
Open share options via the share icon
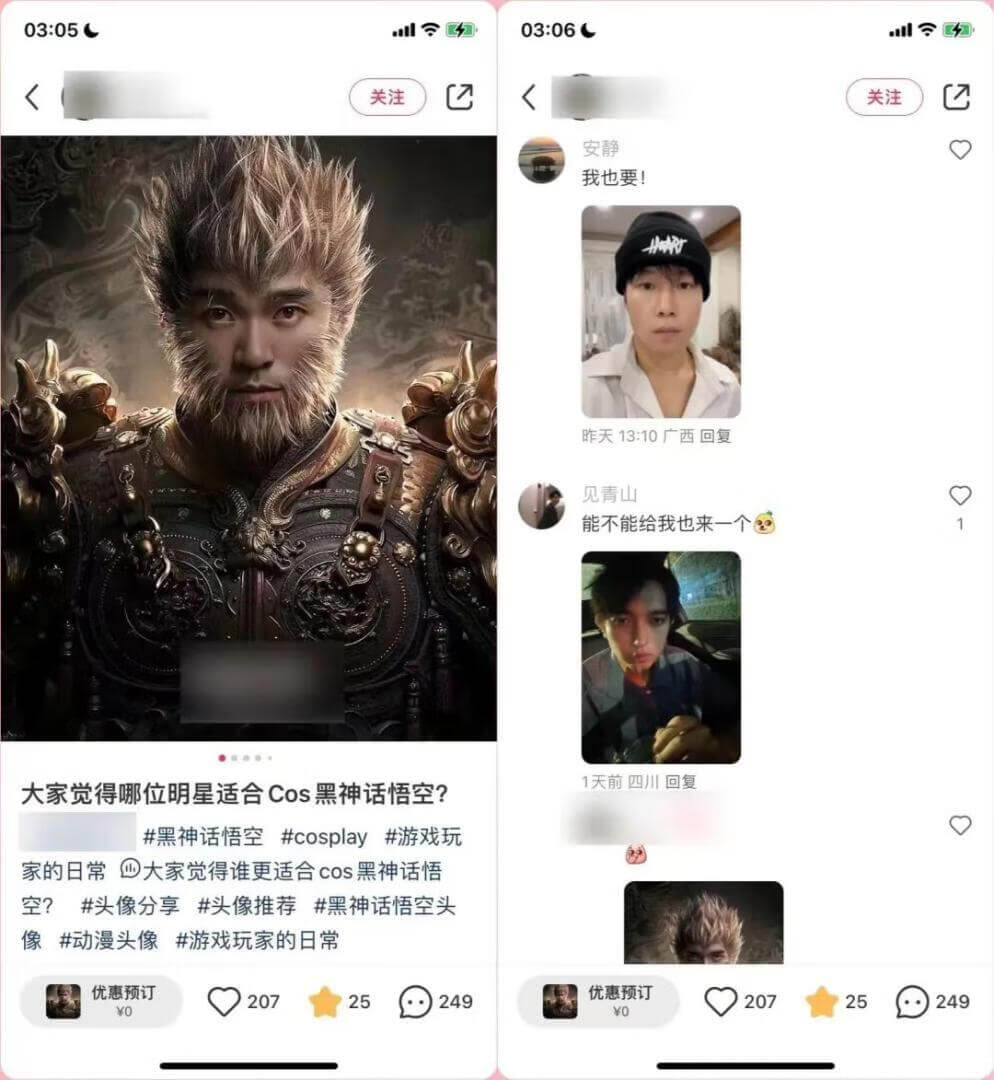pos(460,97)
